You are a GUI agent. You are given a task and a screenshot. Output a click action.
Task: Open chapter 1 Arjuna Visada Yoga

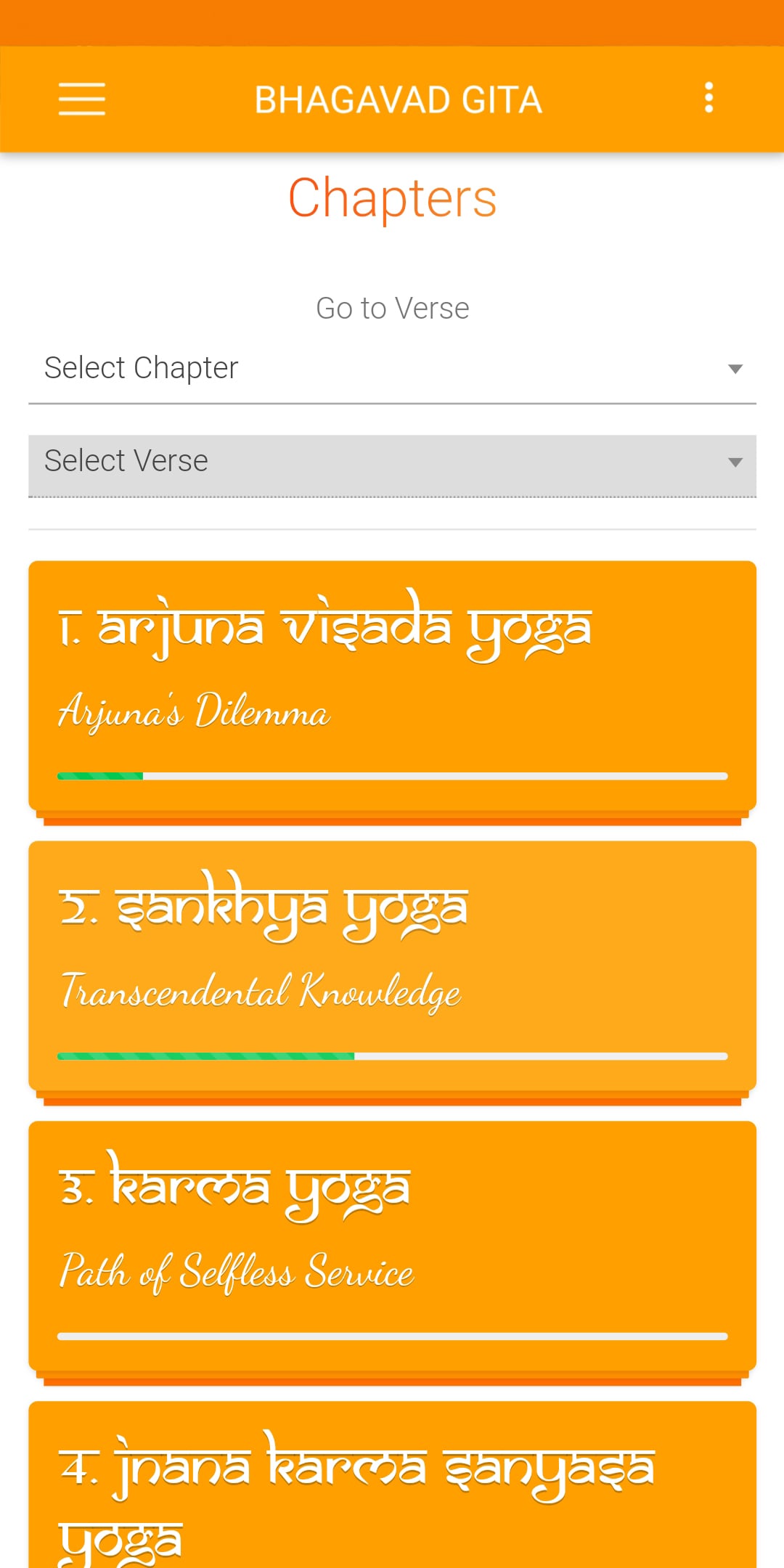392,685
